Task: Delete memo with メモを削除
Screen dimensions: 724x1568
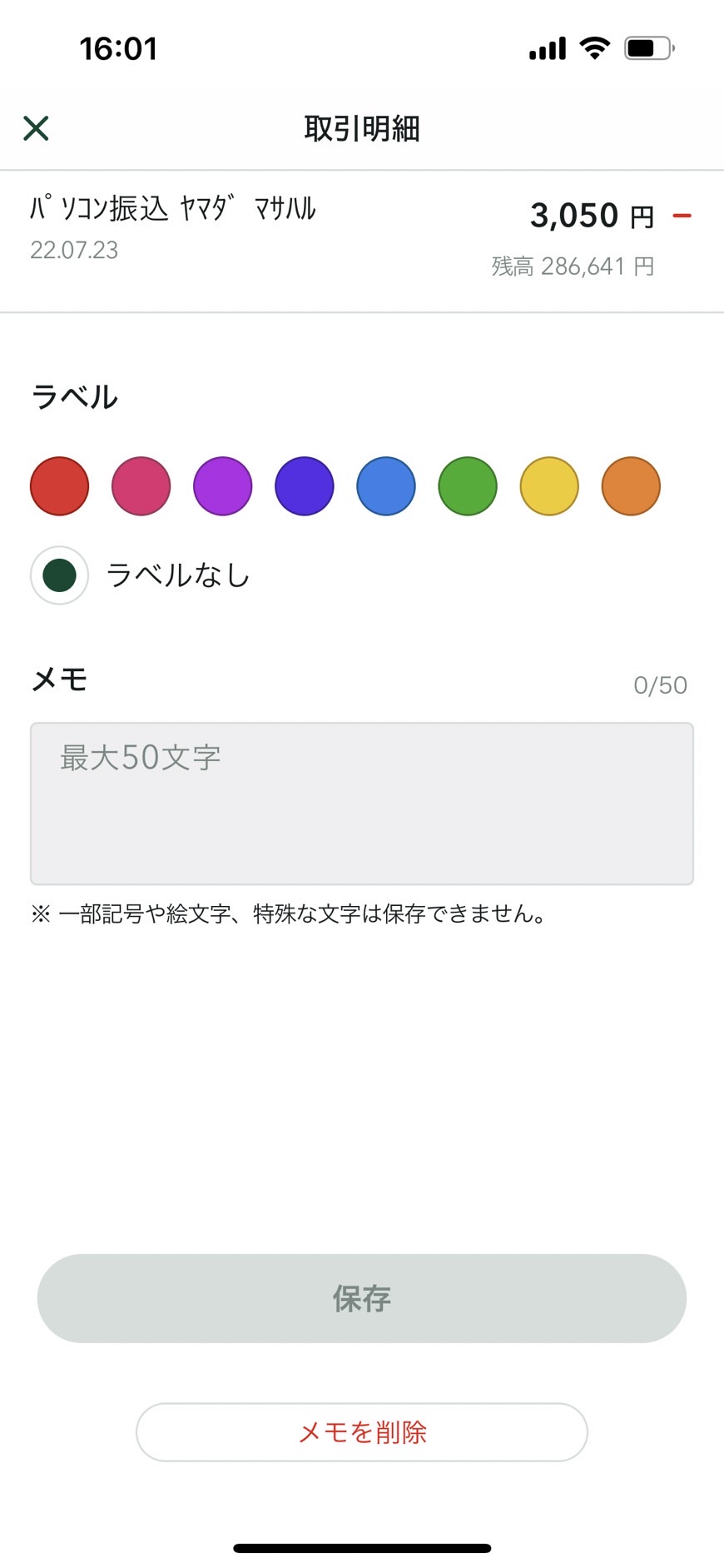Action: (362, 1432)
